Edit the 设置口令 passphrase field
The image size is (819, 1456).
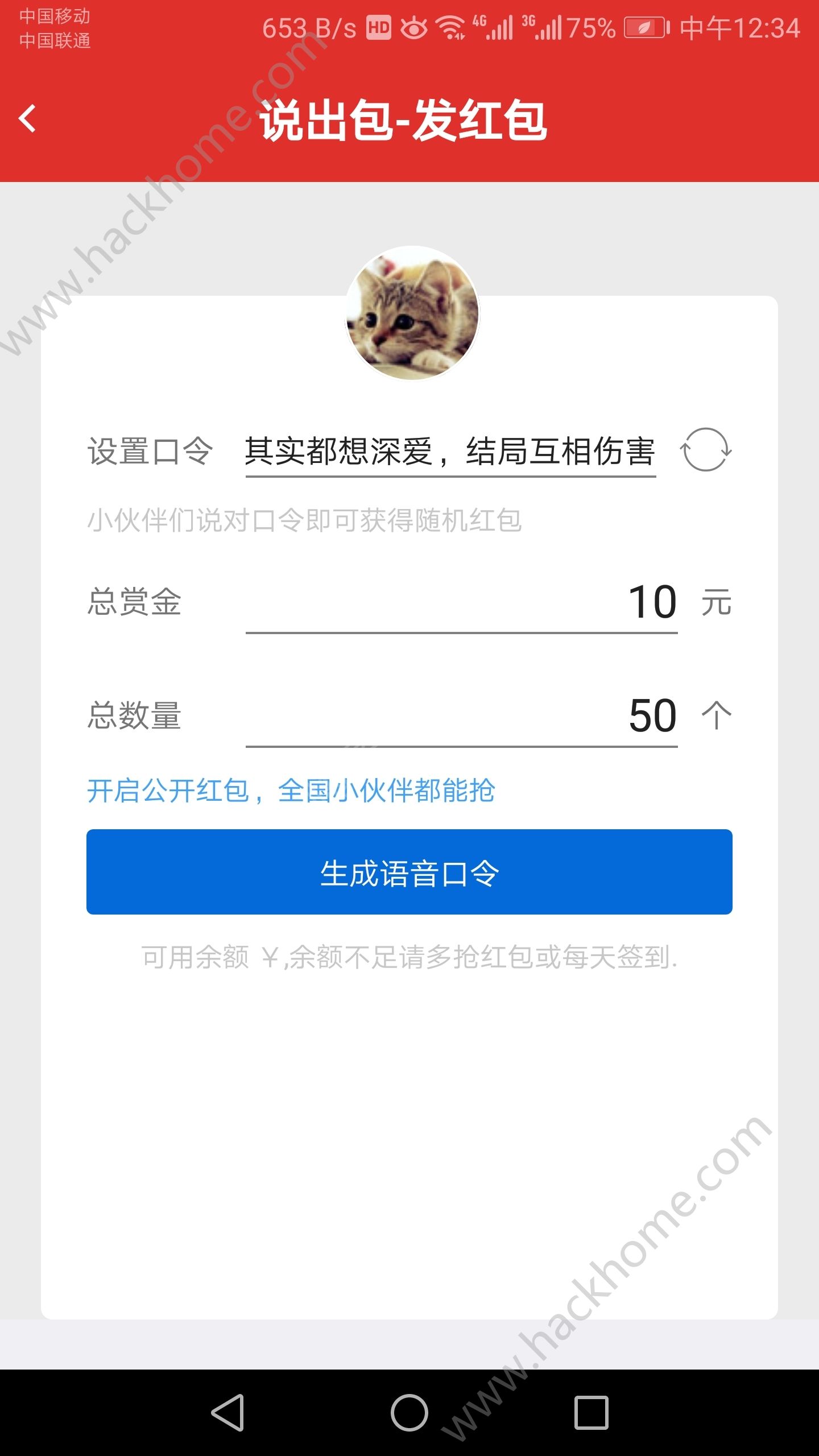coord(450,452)
